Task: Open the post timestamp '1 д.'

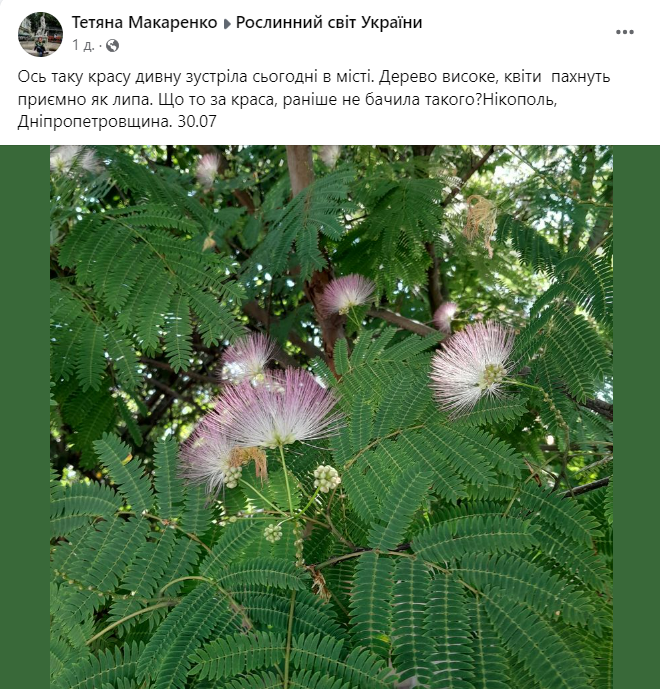Action: coord(83,45)
